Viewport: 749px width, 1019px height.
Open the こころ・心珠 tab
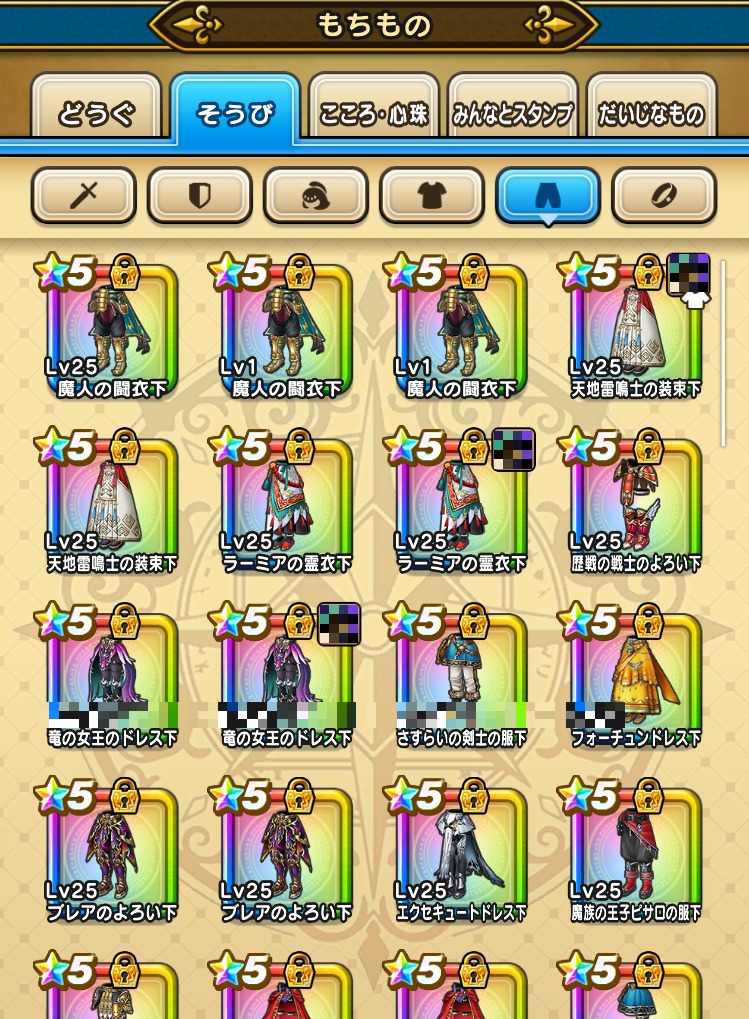tap(374, 112)
